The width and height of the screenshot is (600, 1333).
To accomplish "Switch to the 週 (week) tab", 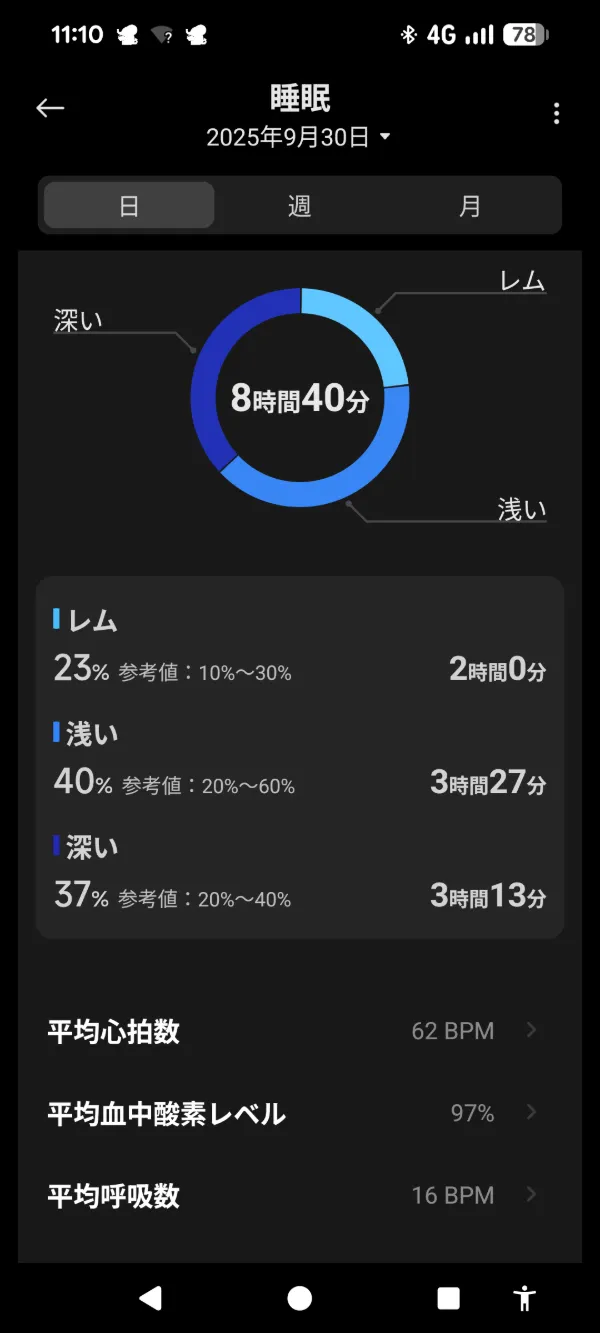I will (299, 206).
